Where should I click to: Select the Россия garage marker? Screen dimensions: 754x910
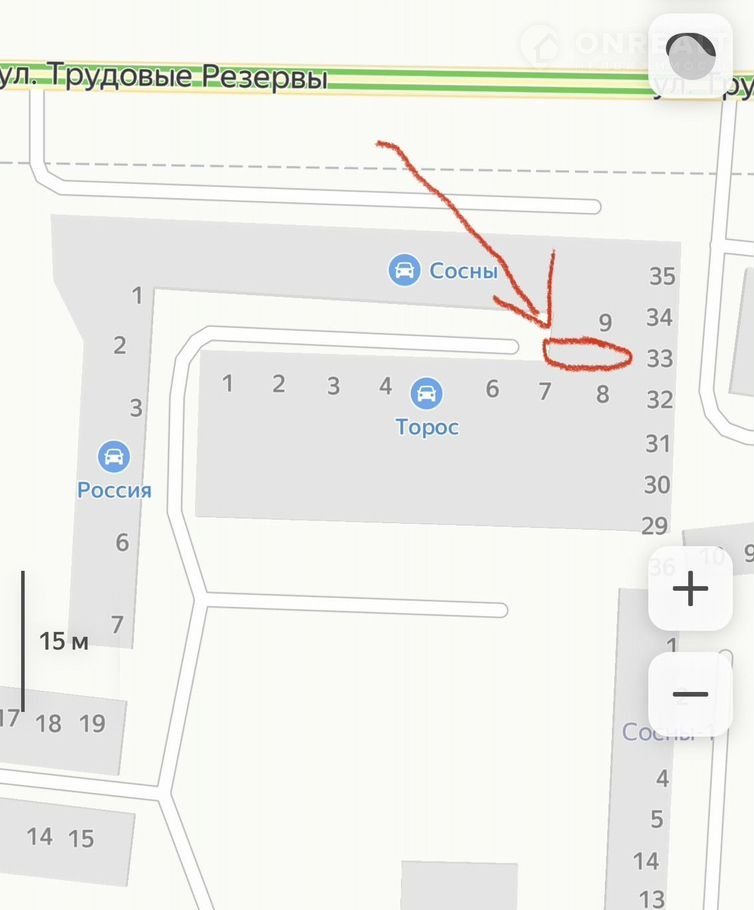(x=115, y=458)
